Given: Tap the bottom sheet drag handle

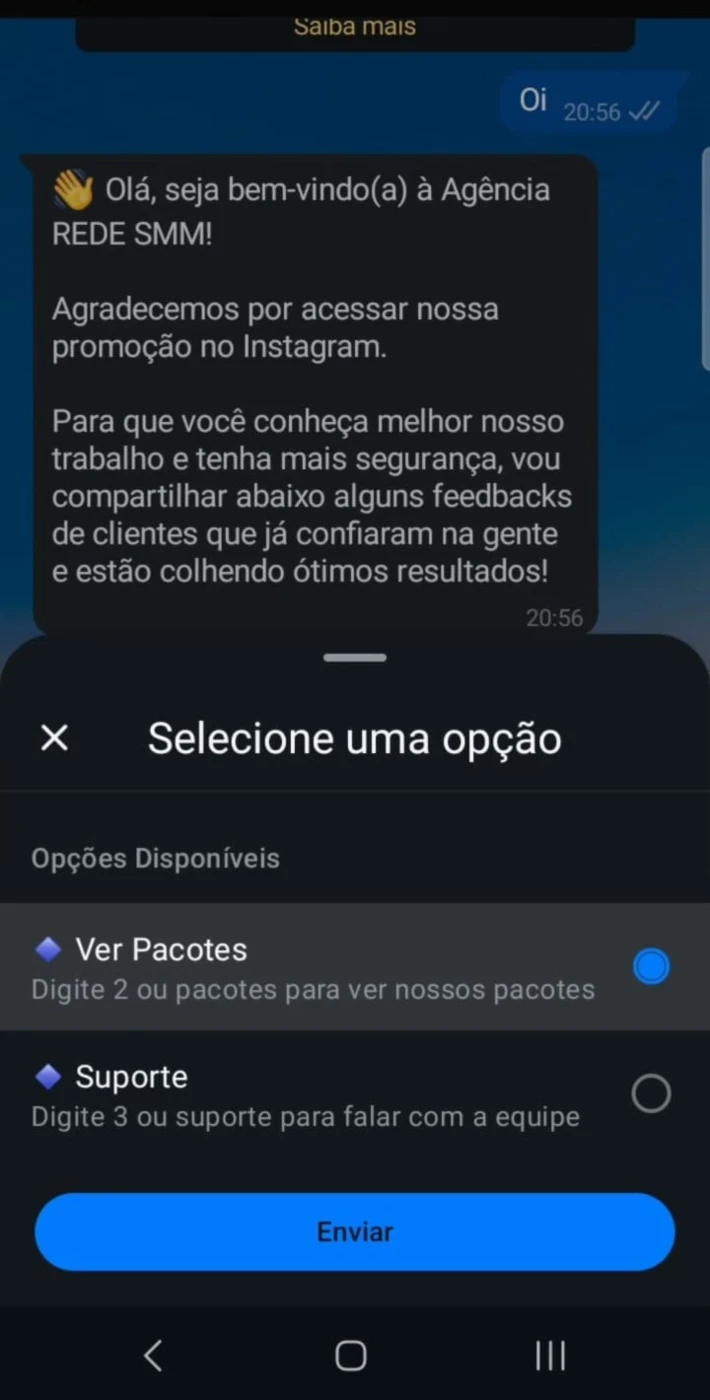Looking at the screenshot, I should click(x=355, y=658).
